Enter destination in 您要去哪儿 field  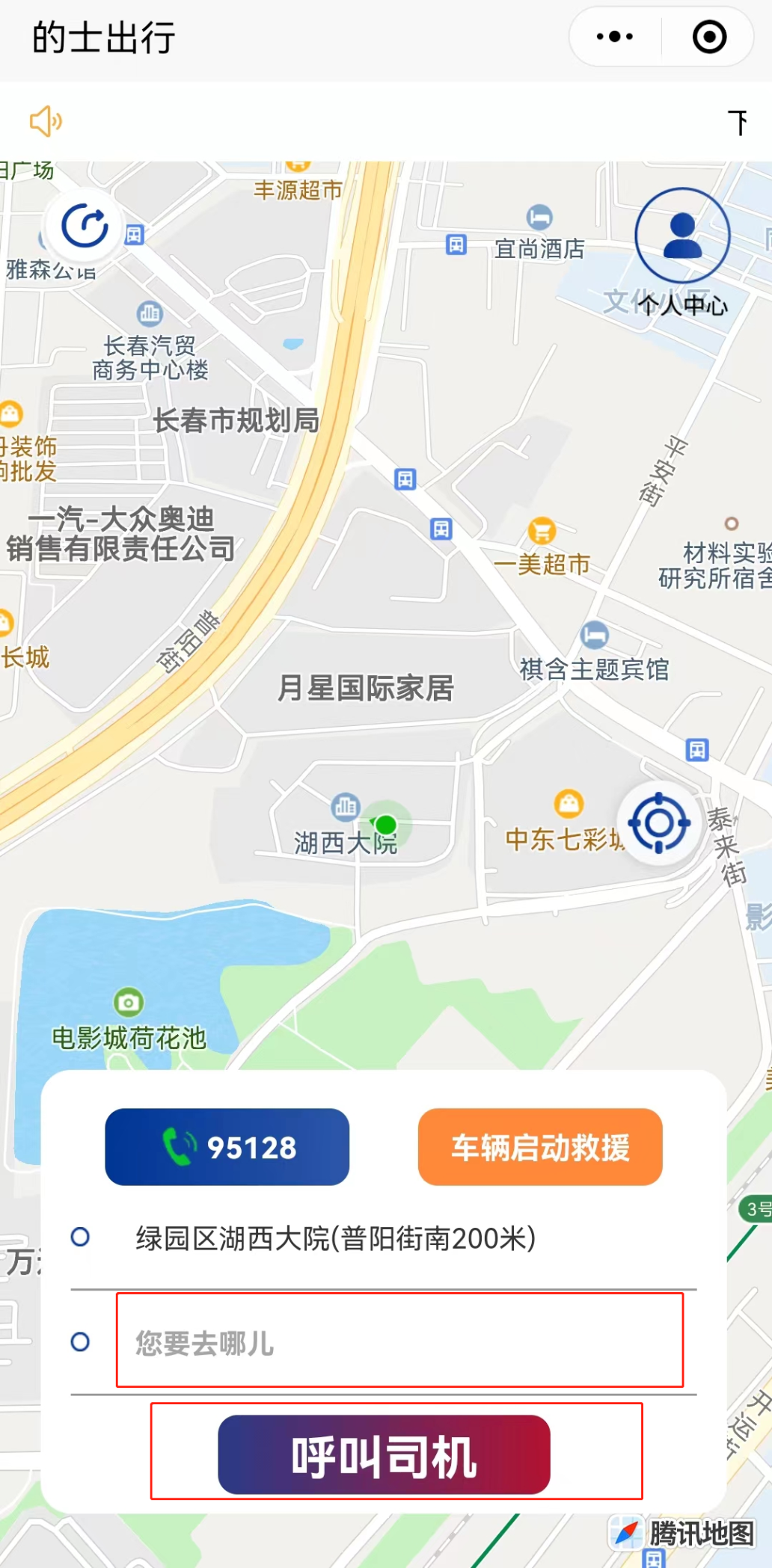pos(399,1342)
